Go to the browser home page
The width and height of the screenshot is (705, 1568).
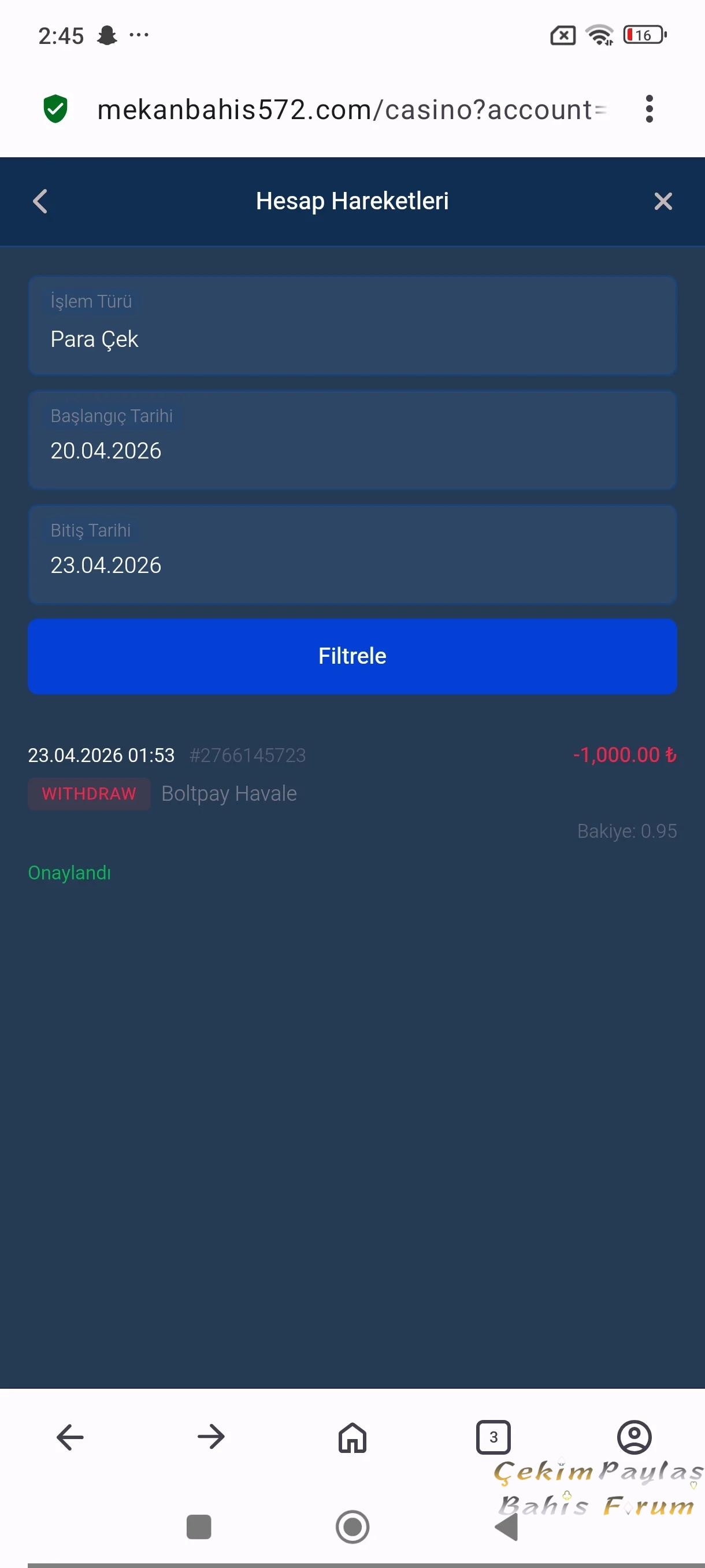point(352,1437)
